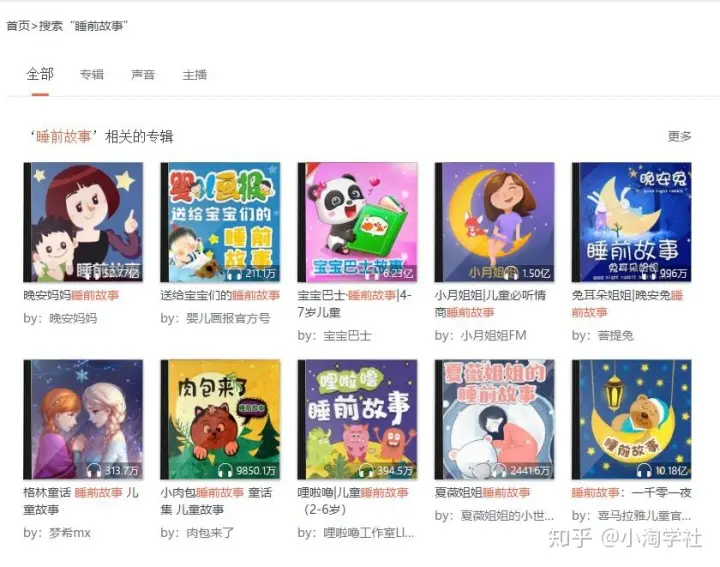Open the 晚安妈妈睡前故事 album
This screenshot has height=567, width=720.
click(84, 223)
